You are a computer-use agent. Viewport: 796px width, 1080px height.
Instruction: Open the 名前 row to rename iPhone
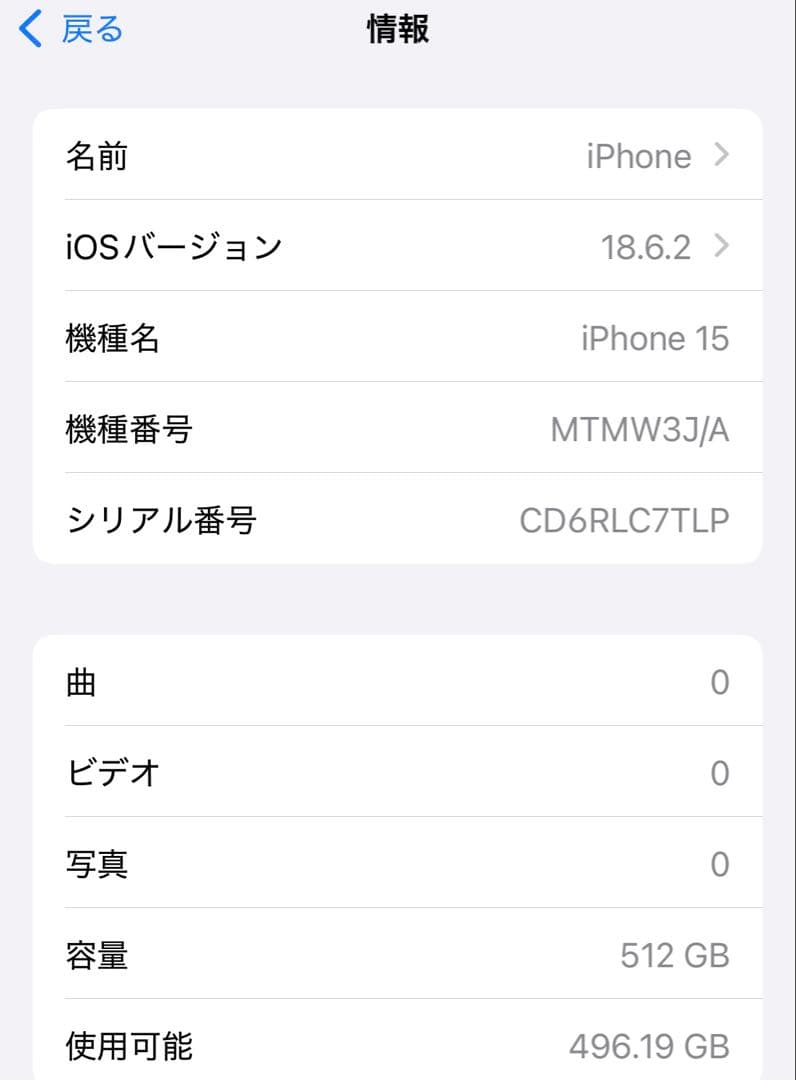pos(400,156)
